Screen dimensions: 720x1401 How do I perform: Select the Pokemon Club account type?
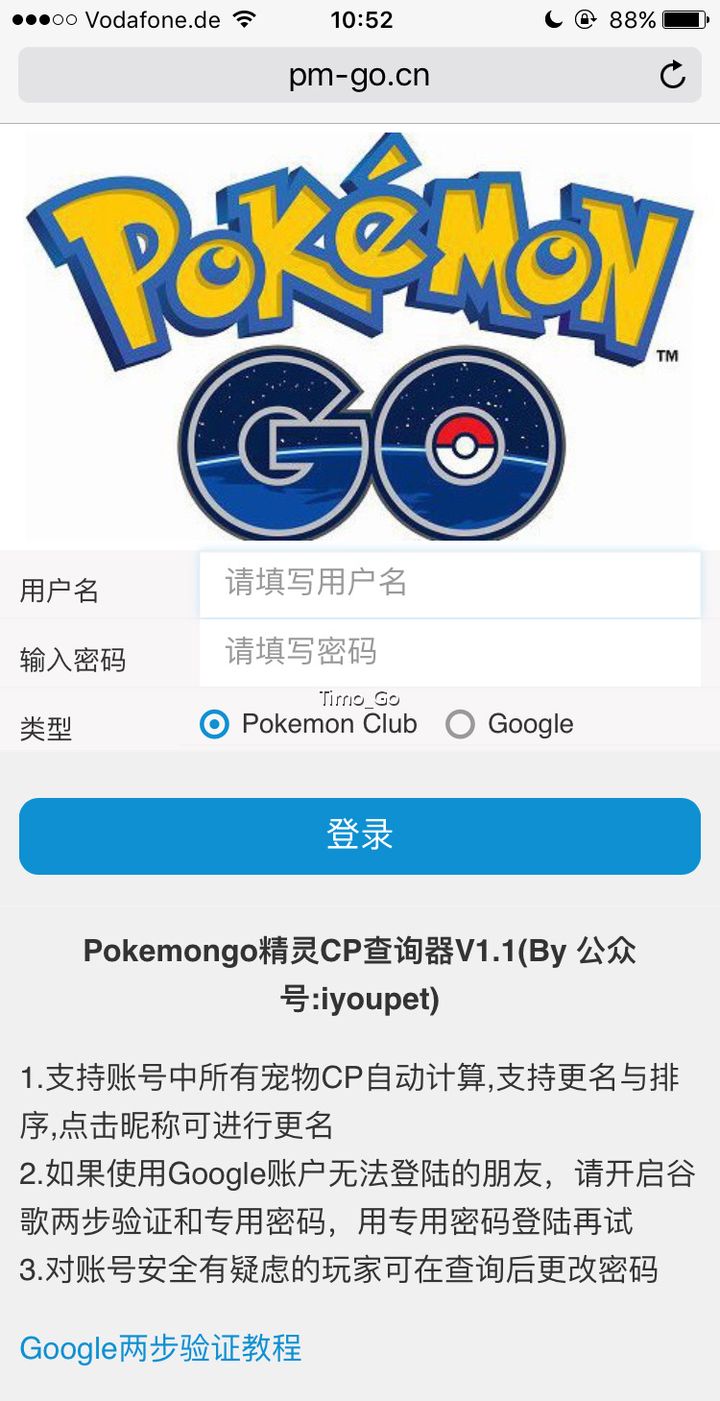point(214,724)
